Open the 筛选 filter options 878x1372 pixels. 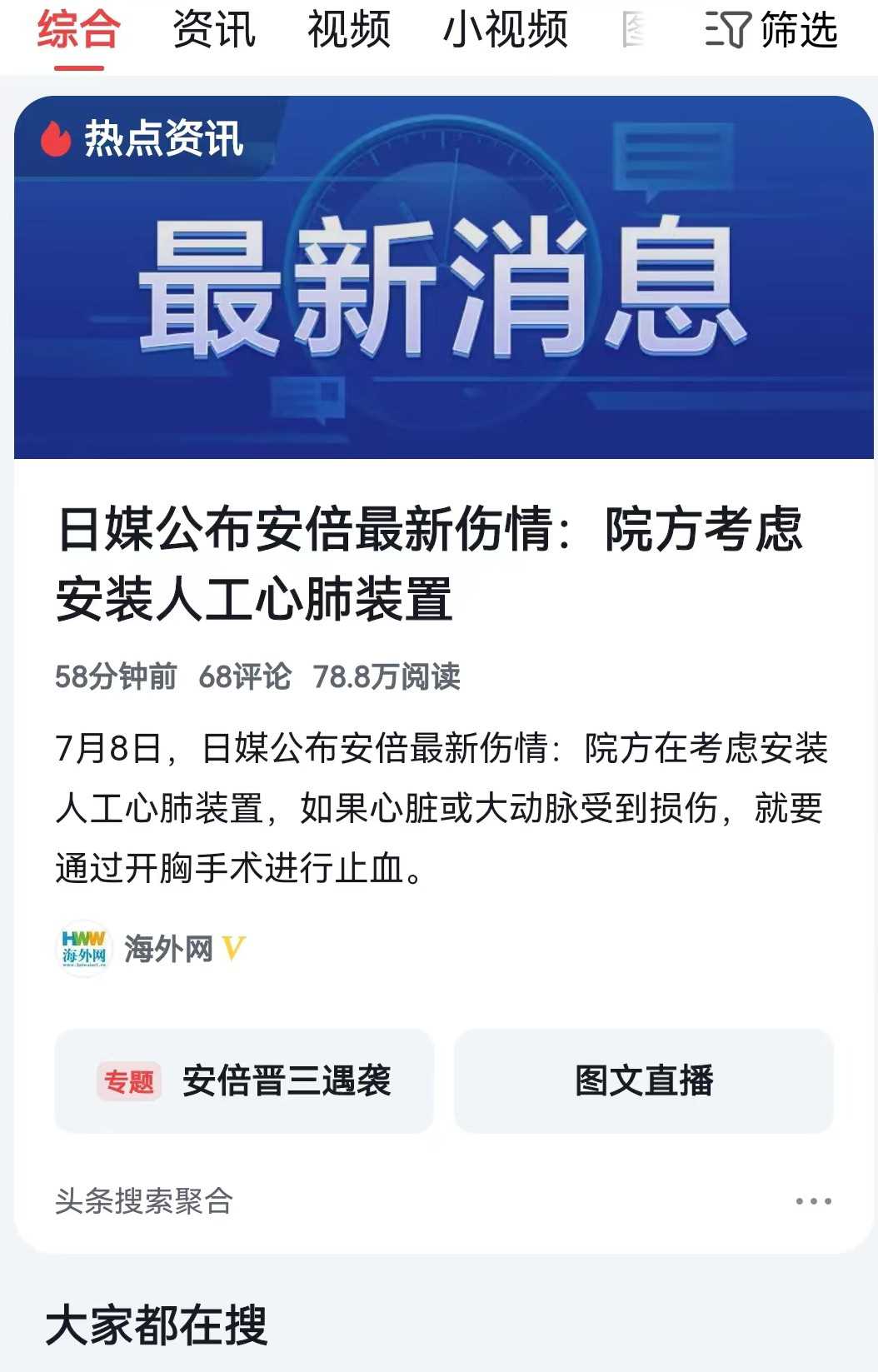click(771, 31)
